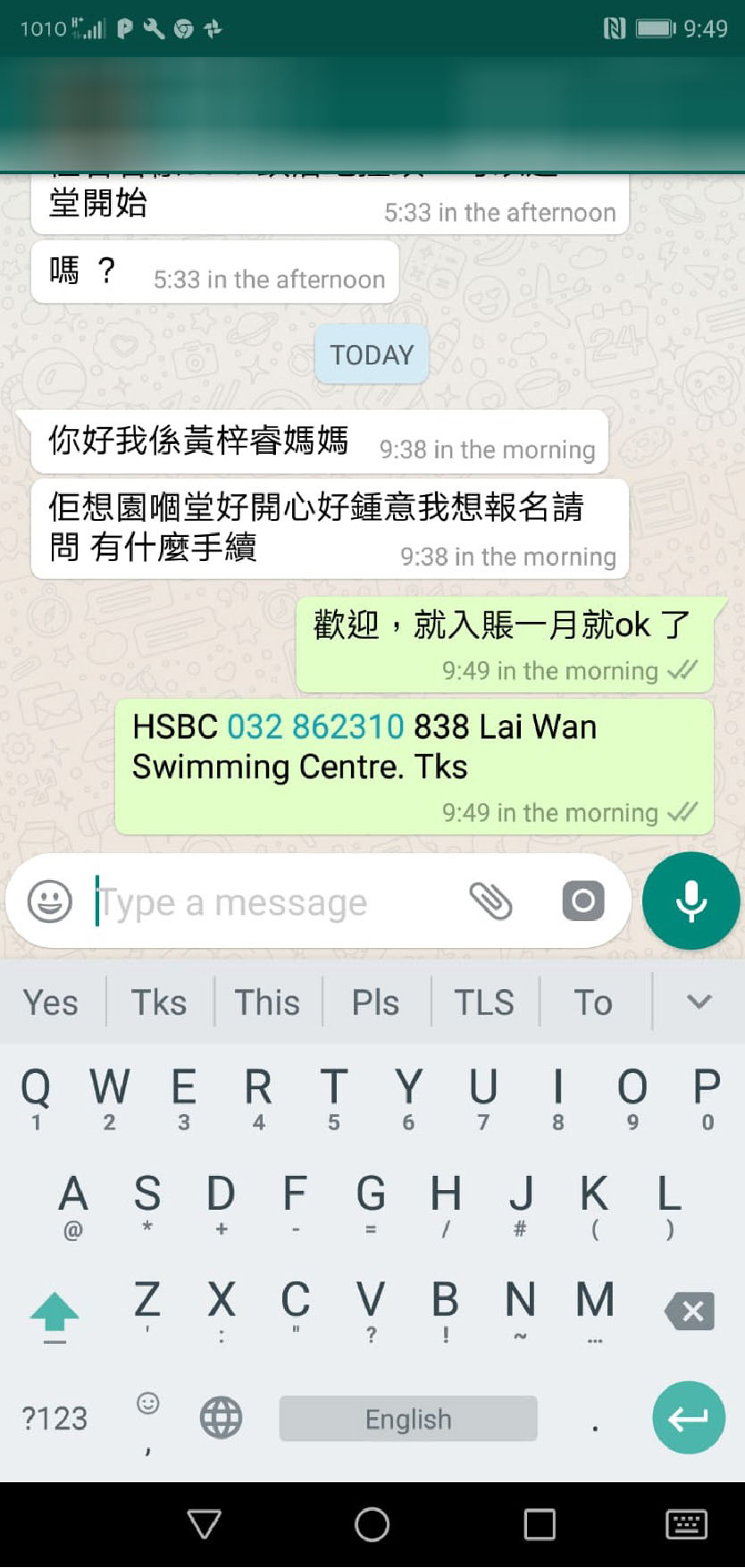Tap the backspace key

pyautogui.click(x=690, y=1312)
